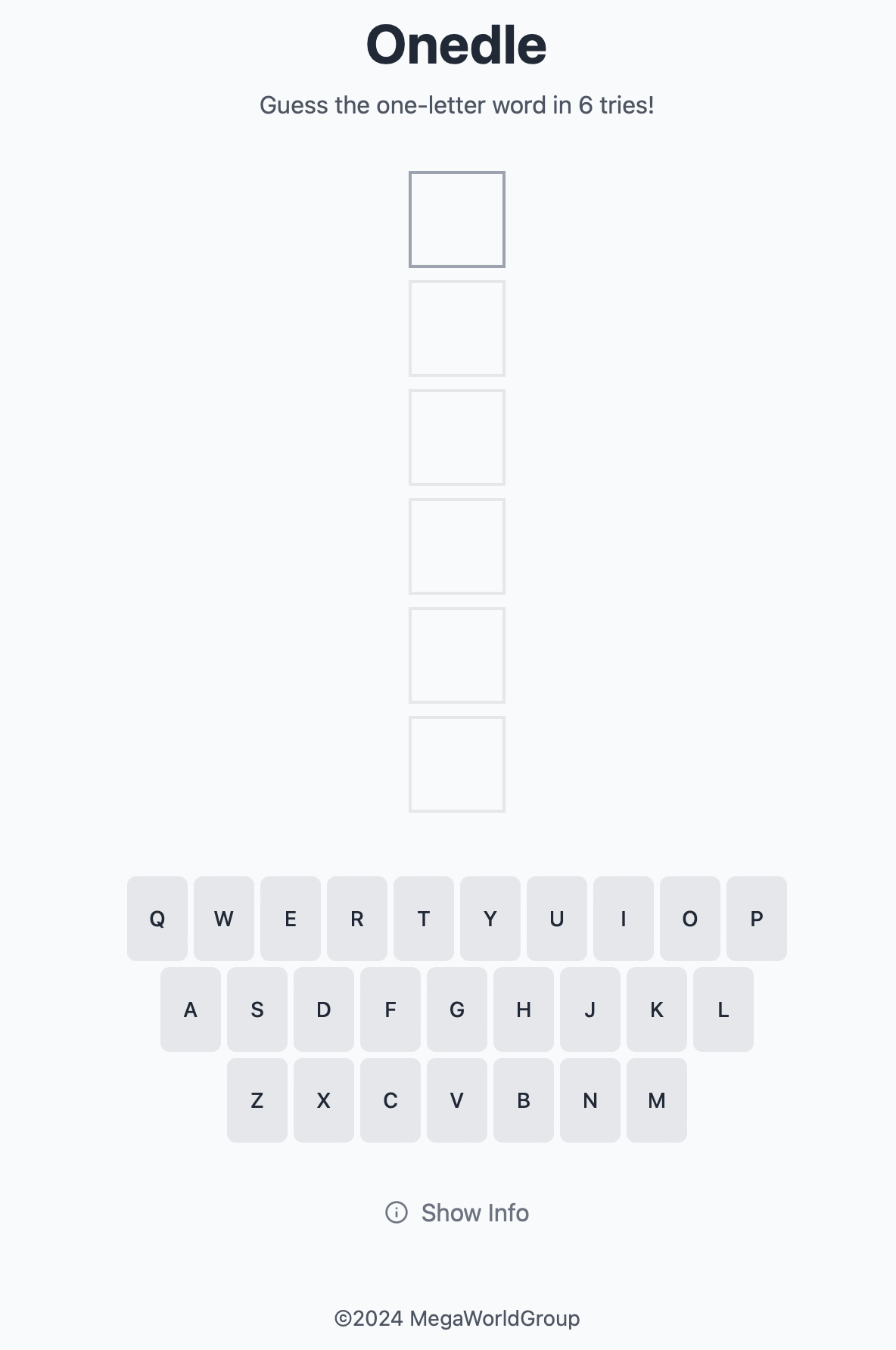Tap the V key
This screenshot has height=1350, width=896.
pyautogui.click(x=457, y=1100)
